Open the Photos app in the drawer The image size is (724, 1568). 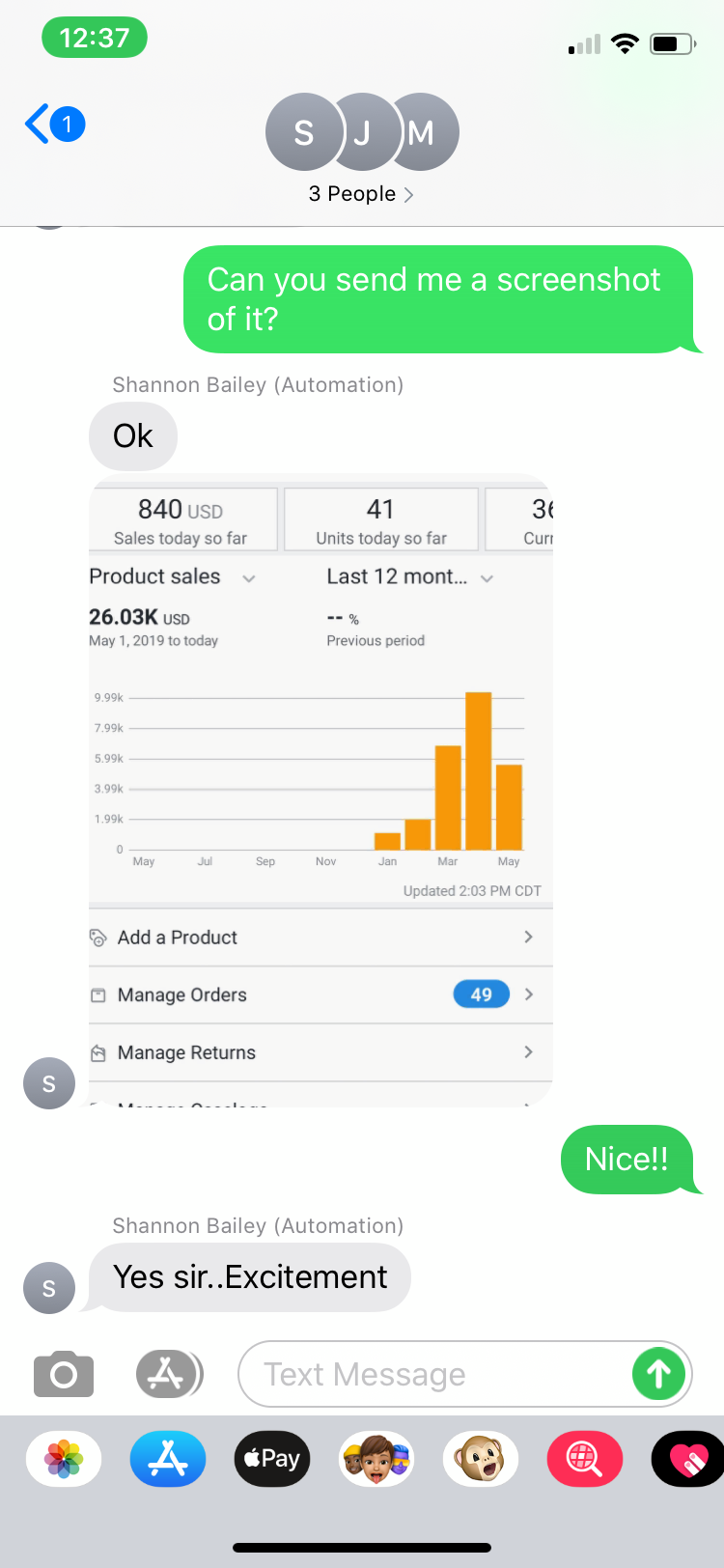pyautogui.click(x=64, y=1458)
